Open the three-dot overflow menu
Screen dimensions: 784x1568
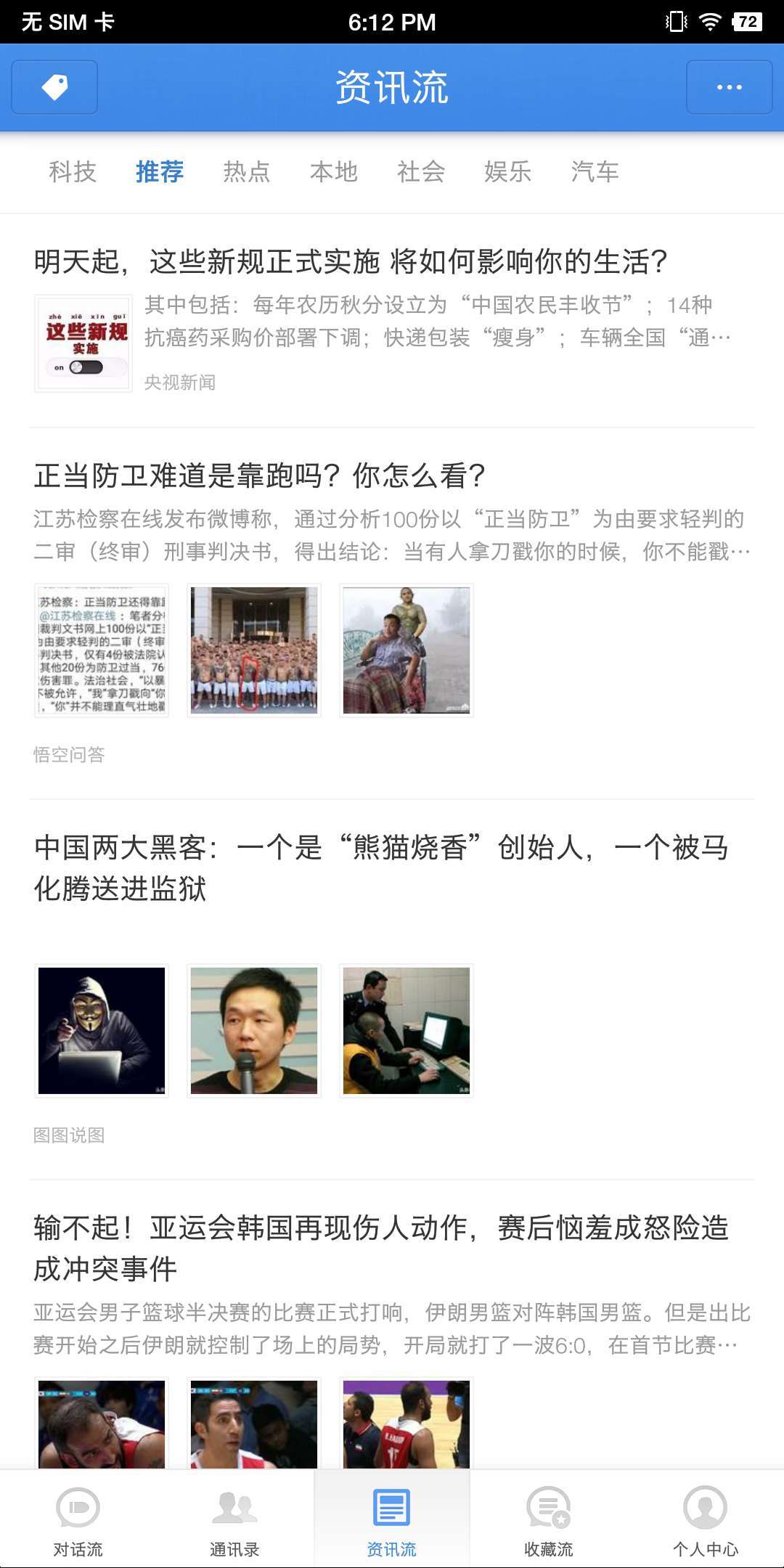pyautogui.click(x=729, y=87)
